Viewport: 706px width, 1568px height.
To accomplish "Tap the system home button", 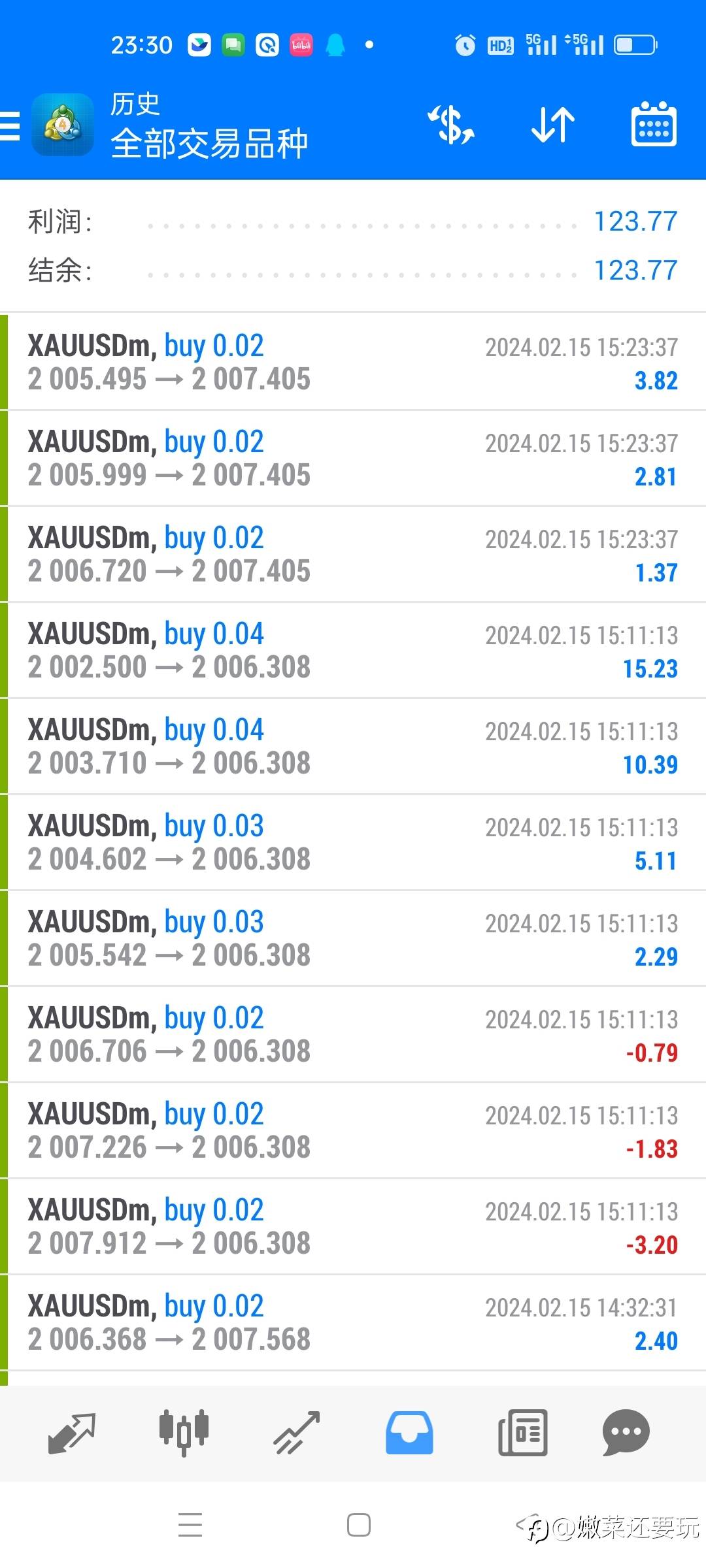I will [x=358, y=1525].
